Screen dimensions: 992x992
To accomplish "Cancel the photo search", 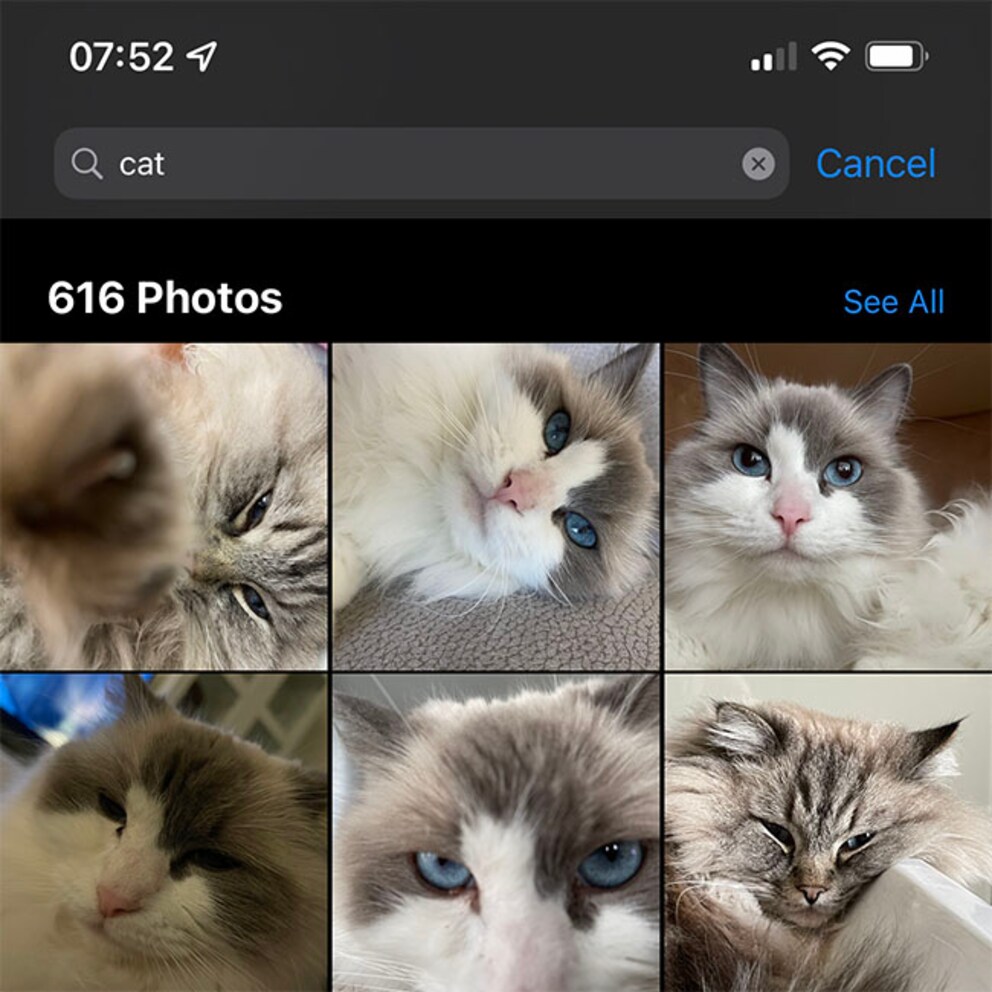I will pyautogui.click(x=875, y=164).
